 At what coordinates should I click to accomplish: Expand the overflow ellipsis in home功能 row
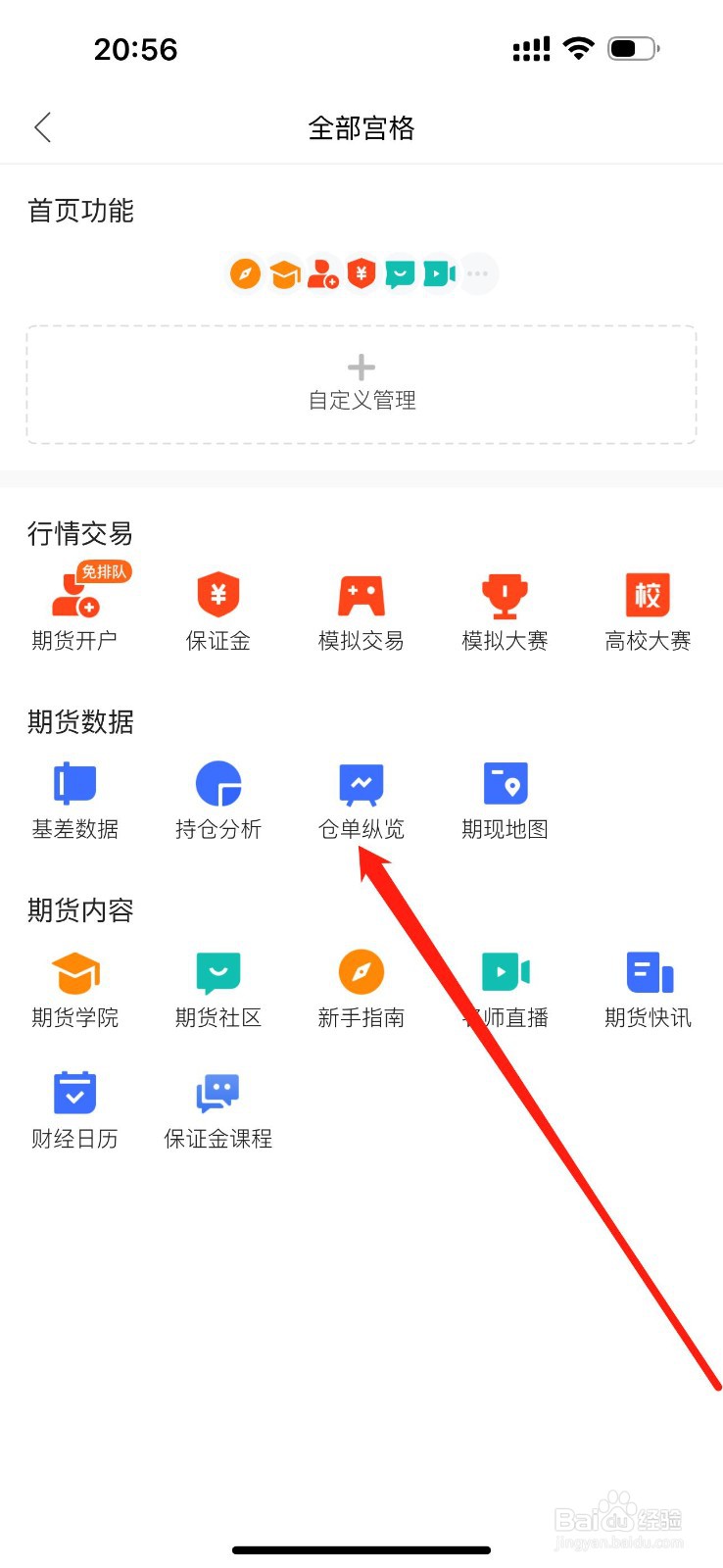click(x=477, y=273)
